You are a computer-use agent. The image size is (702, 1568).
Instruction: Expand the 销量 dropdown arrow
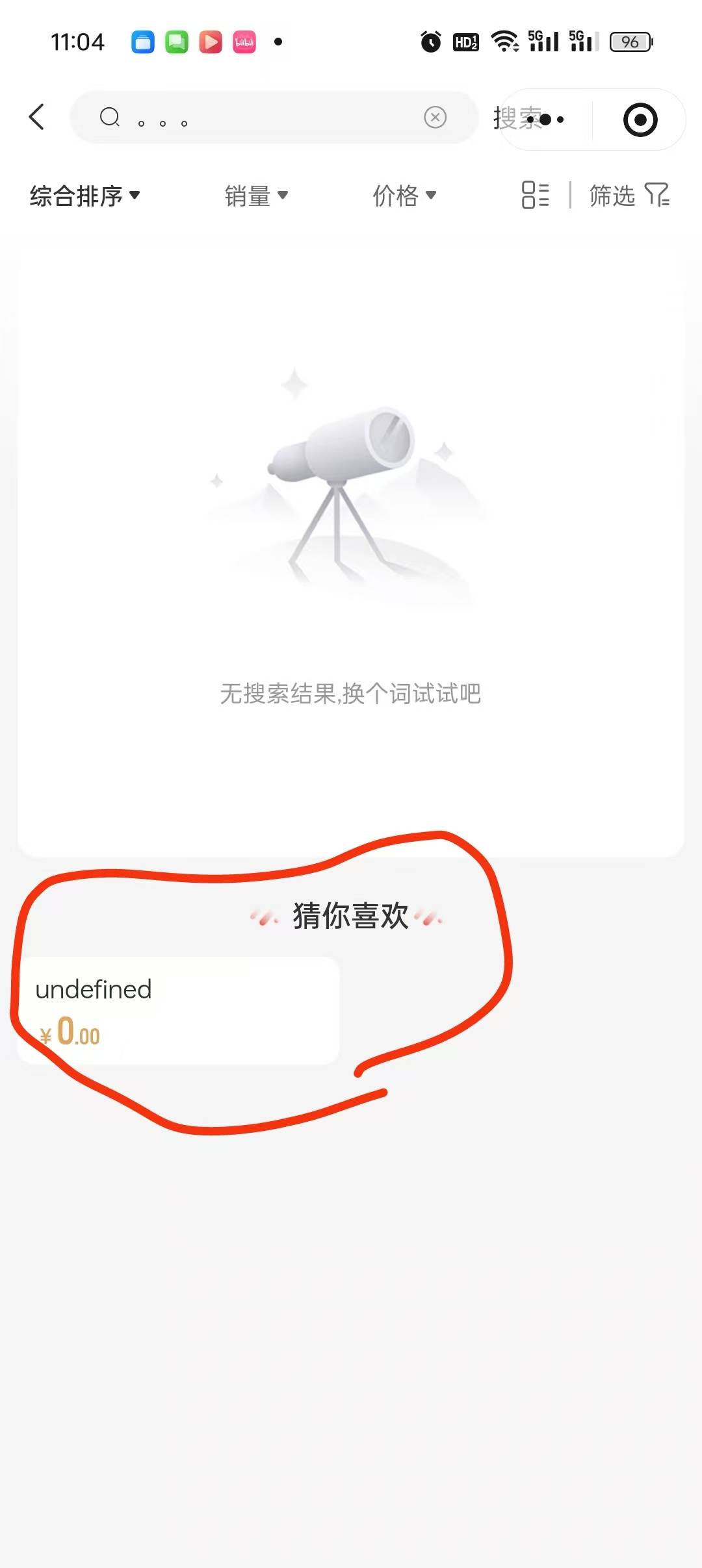click(283, 196)
